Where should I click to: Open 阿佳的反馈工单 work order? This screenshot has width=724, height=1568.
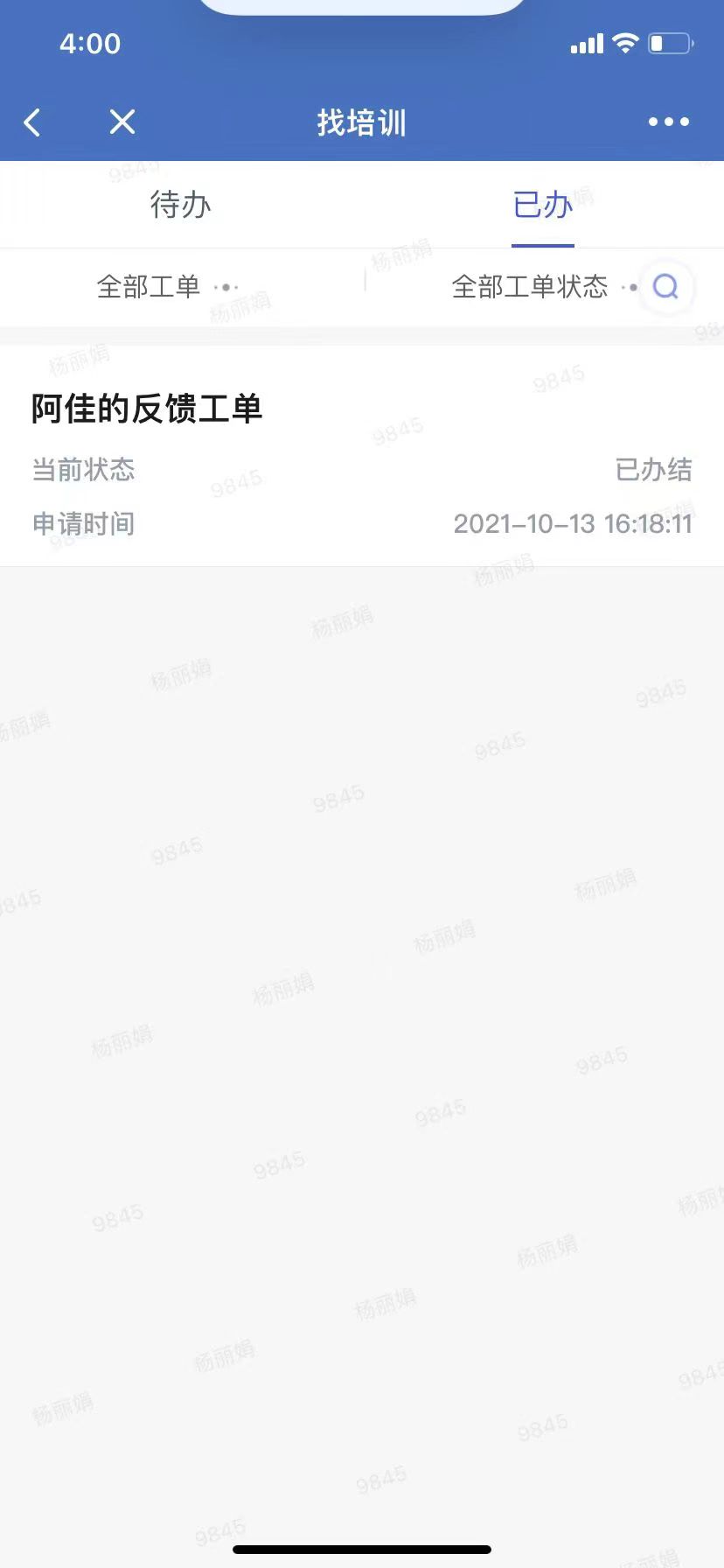click(362, 455)
